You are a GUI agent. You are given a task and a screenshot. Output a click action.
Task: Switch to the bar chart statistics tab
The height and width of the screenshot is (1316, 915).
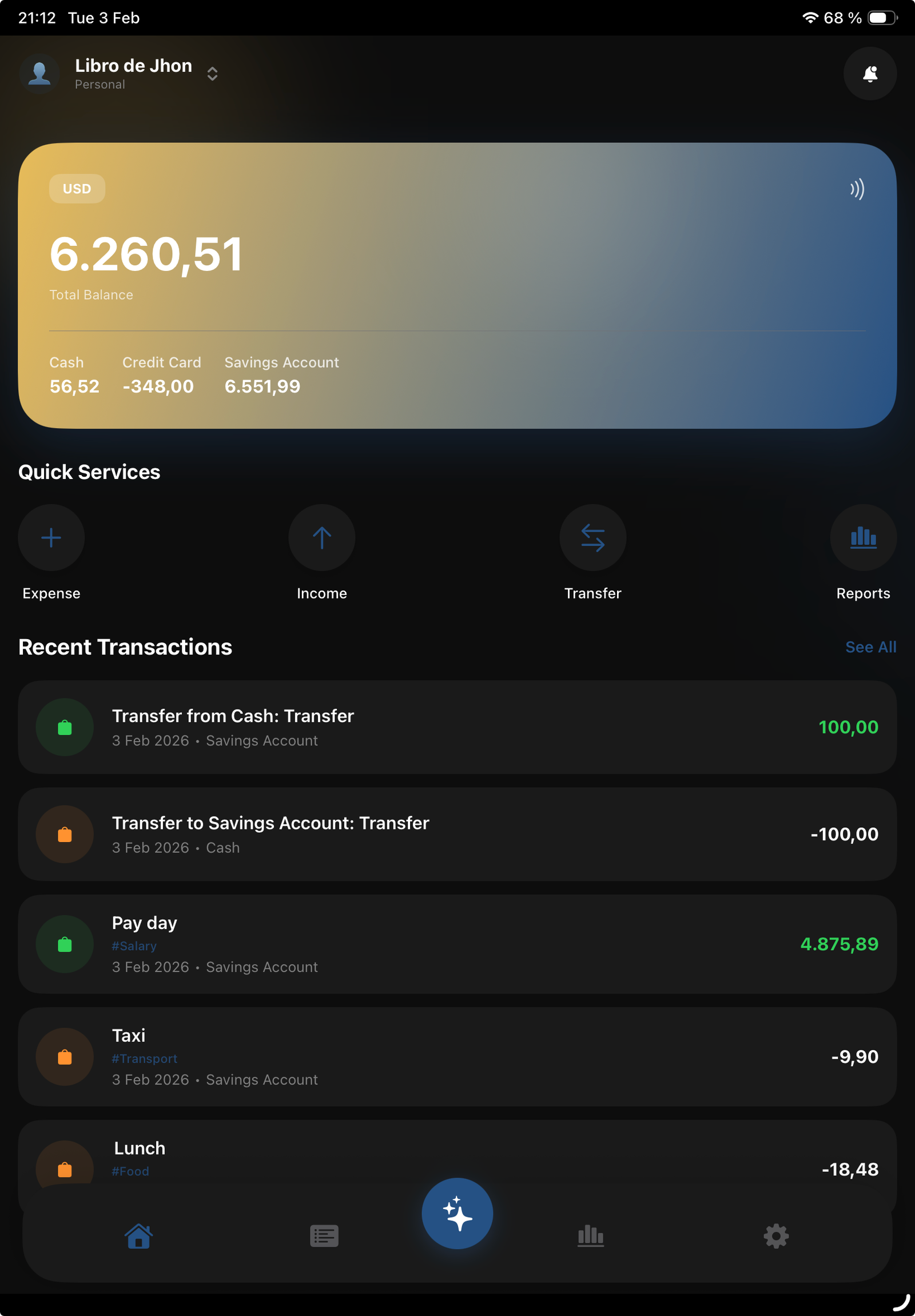(591, 1236)
